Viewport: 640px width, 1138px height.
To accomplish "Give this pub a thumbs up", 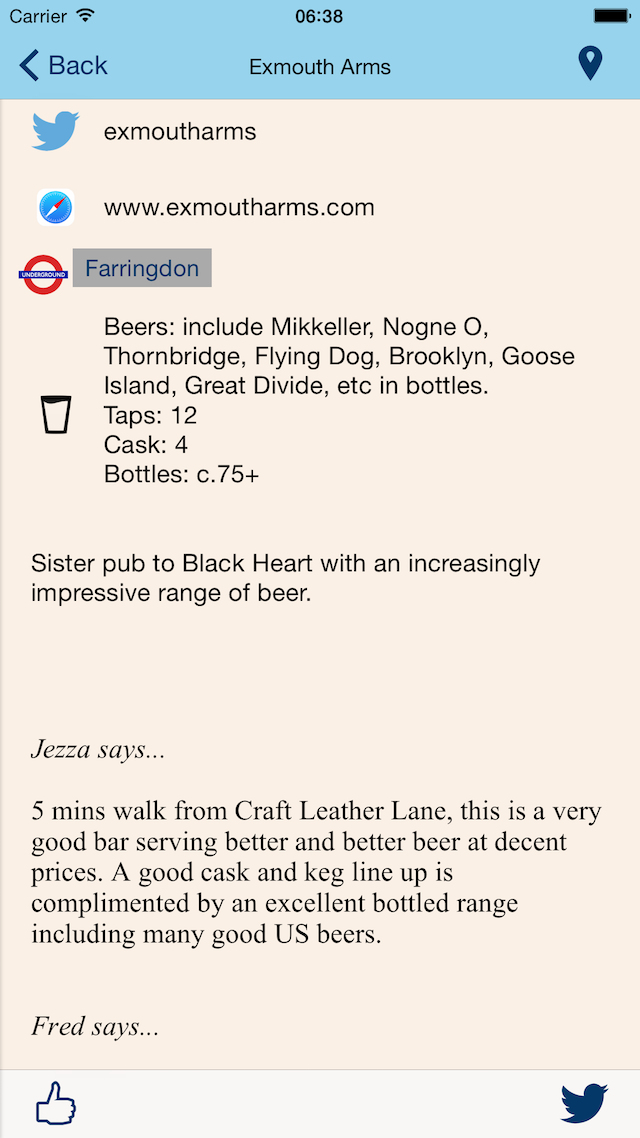I will [x=56, y=1103].
